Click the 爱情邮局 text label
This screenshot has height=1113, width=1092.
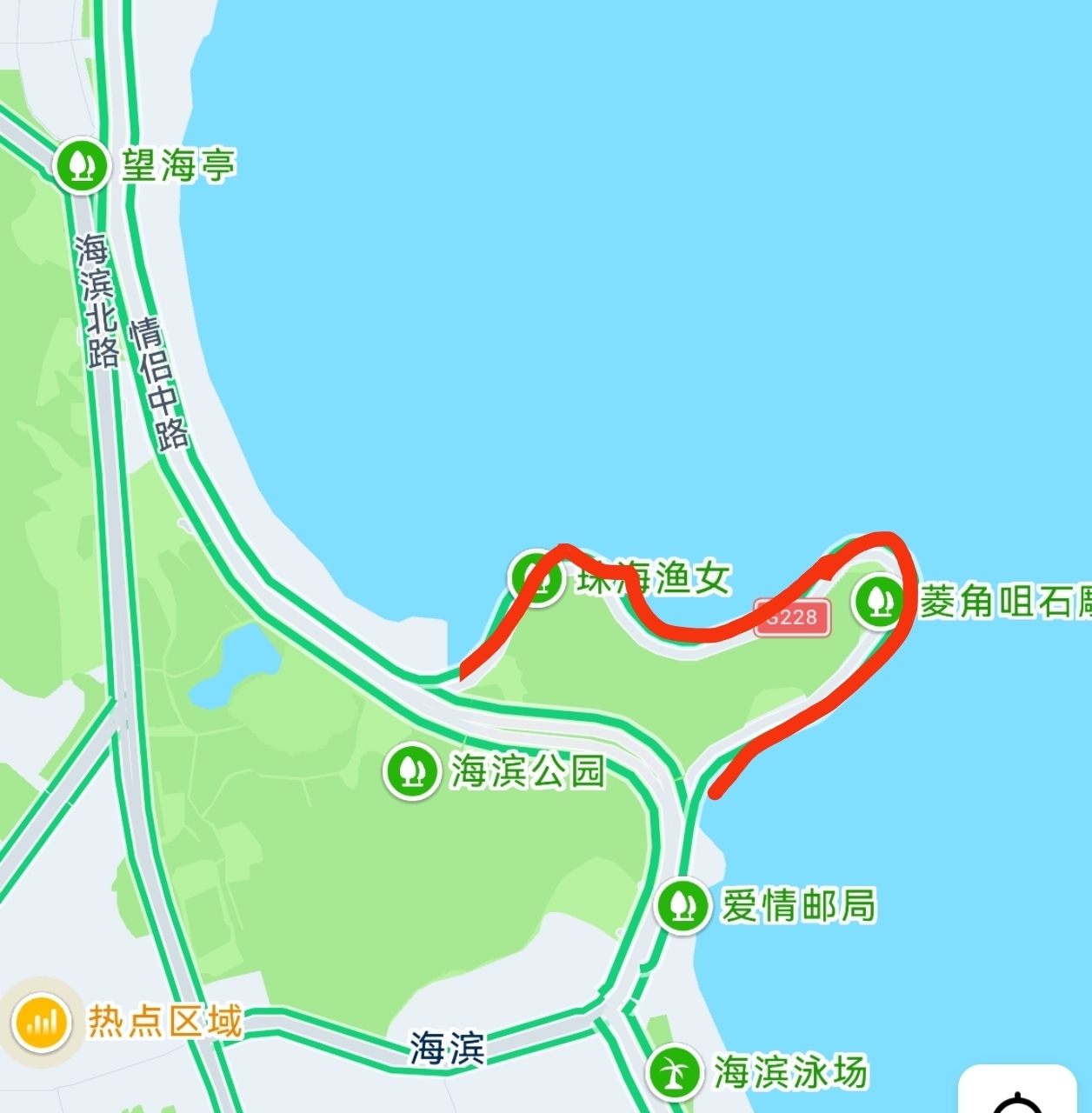tap(799, 907)
